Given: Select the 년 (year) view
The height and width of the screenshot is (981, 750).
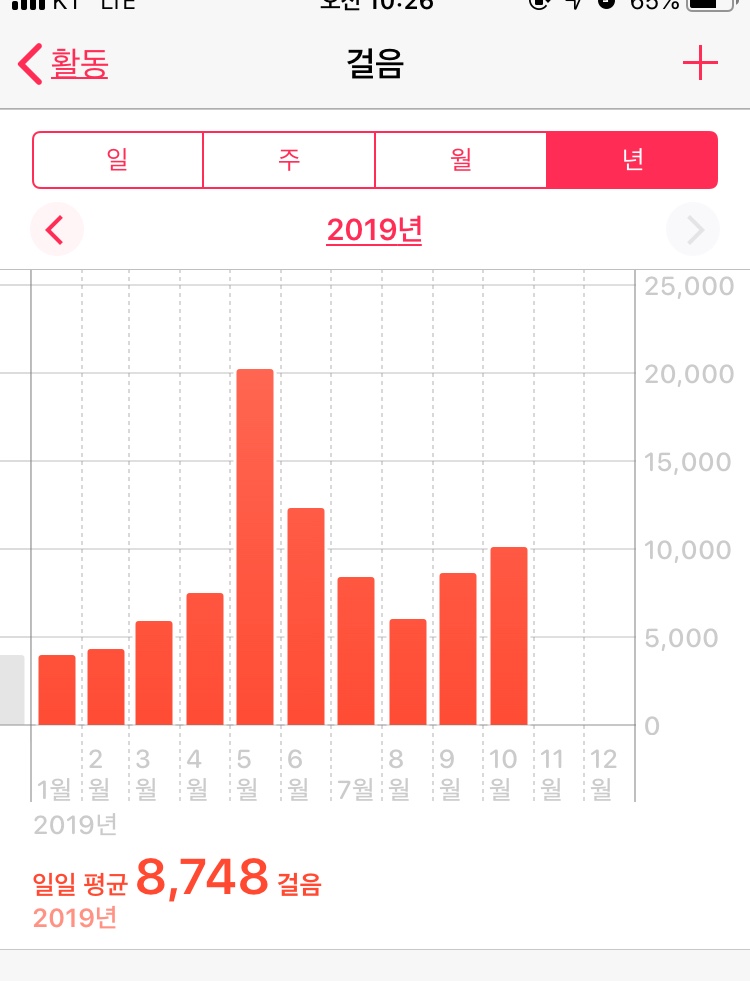Looking at the screenshot, I should (x=632, y=160).
